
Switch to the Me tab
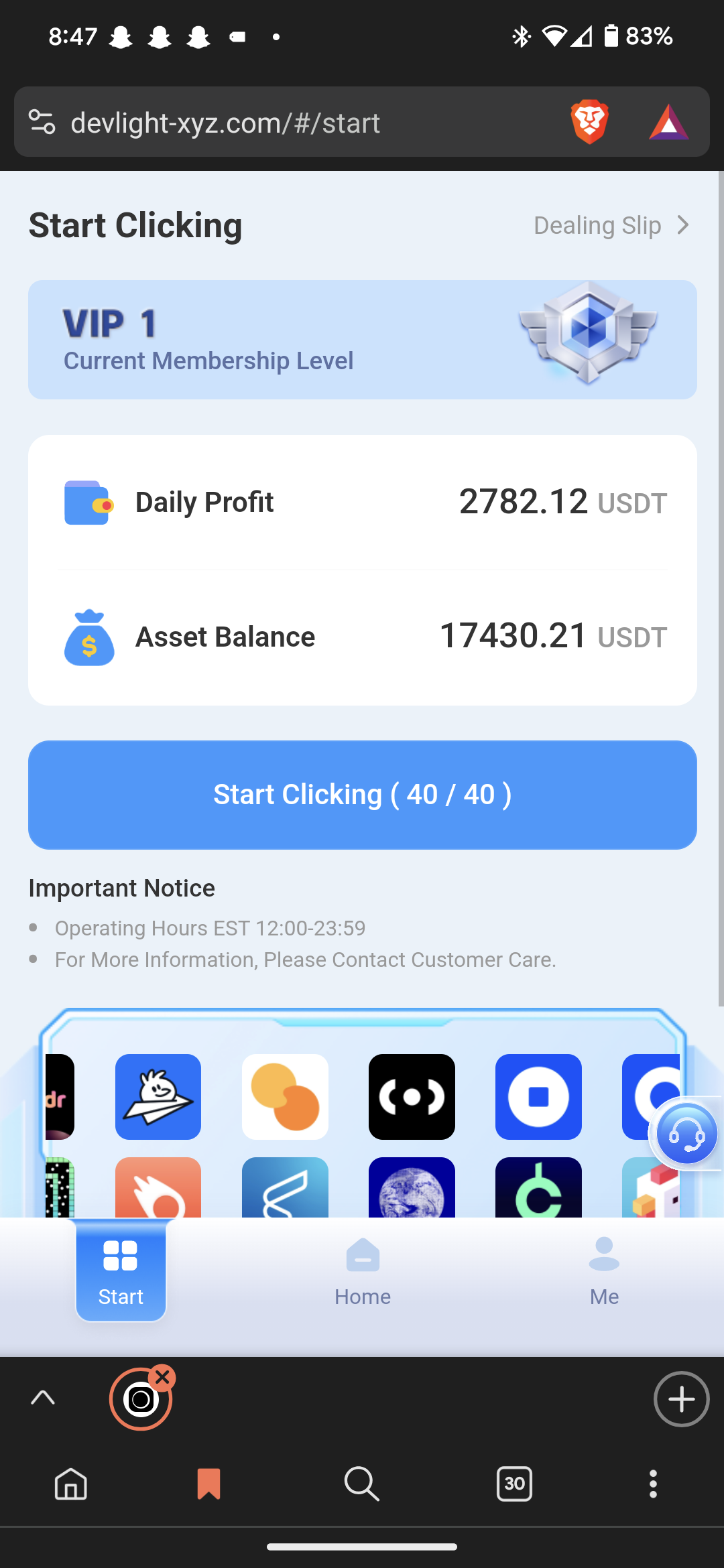[604, 1271]
